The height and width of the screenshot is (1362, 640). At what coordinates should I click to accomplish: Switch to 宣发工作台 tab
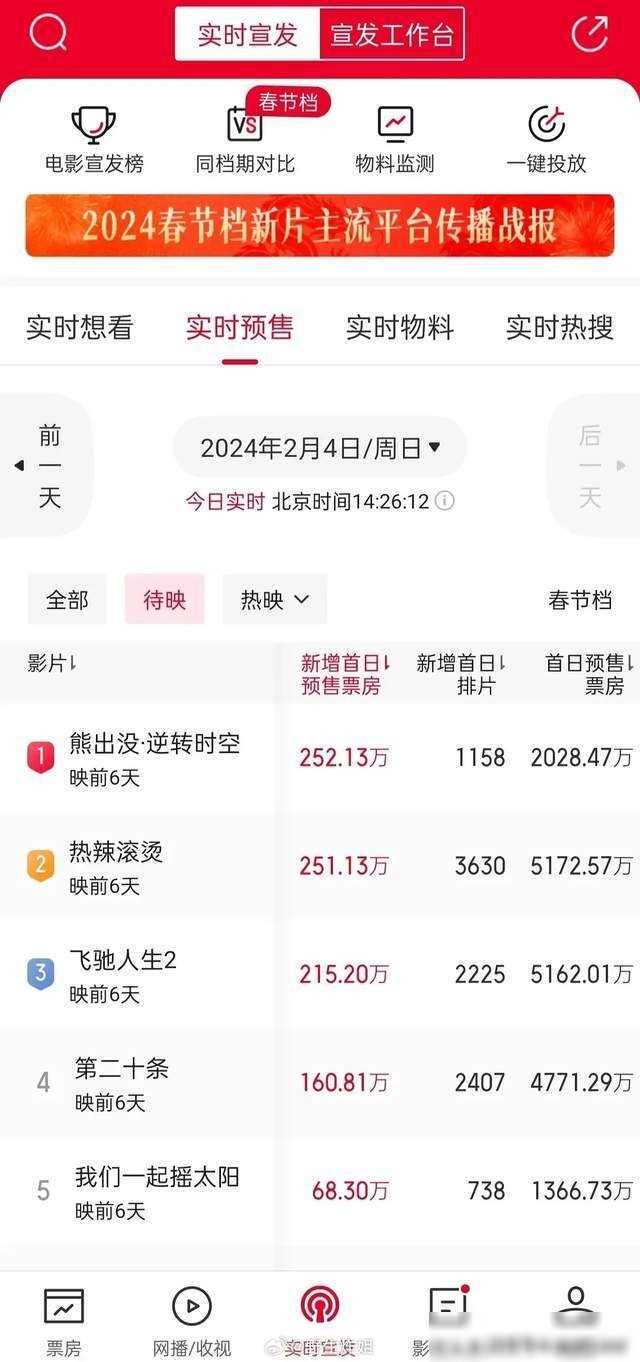pyautogui.click(x=392, y=35)
